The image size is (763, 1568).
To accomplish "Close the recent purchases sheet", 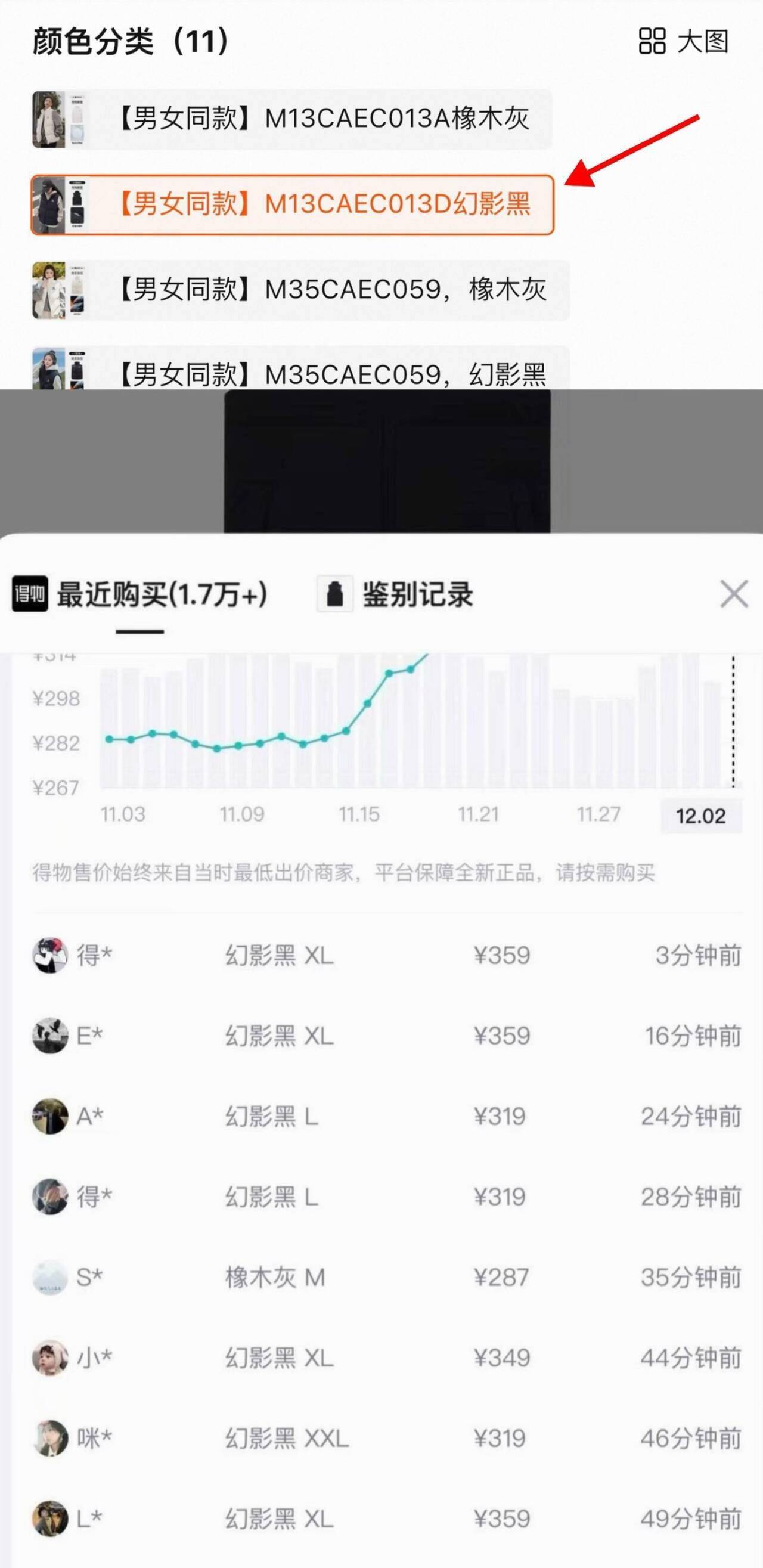I will 734,594.
